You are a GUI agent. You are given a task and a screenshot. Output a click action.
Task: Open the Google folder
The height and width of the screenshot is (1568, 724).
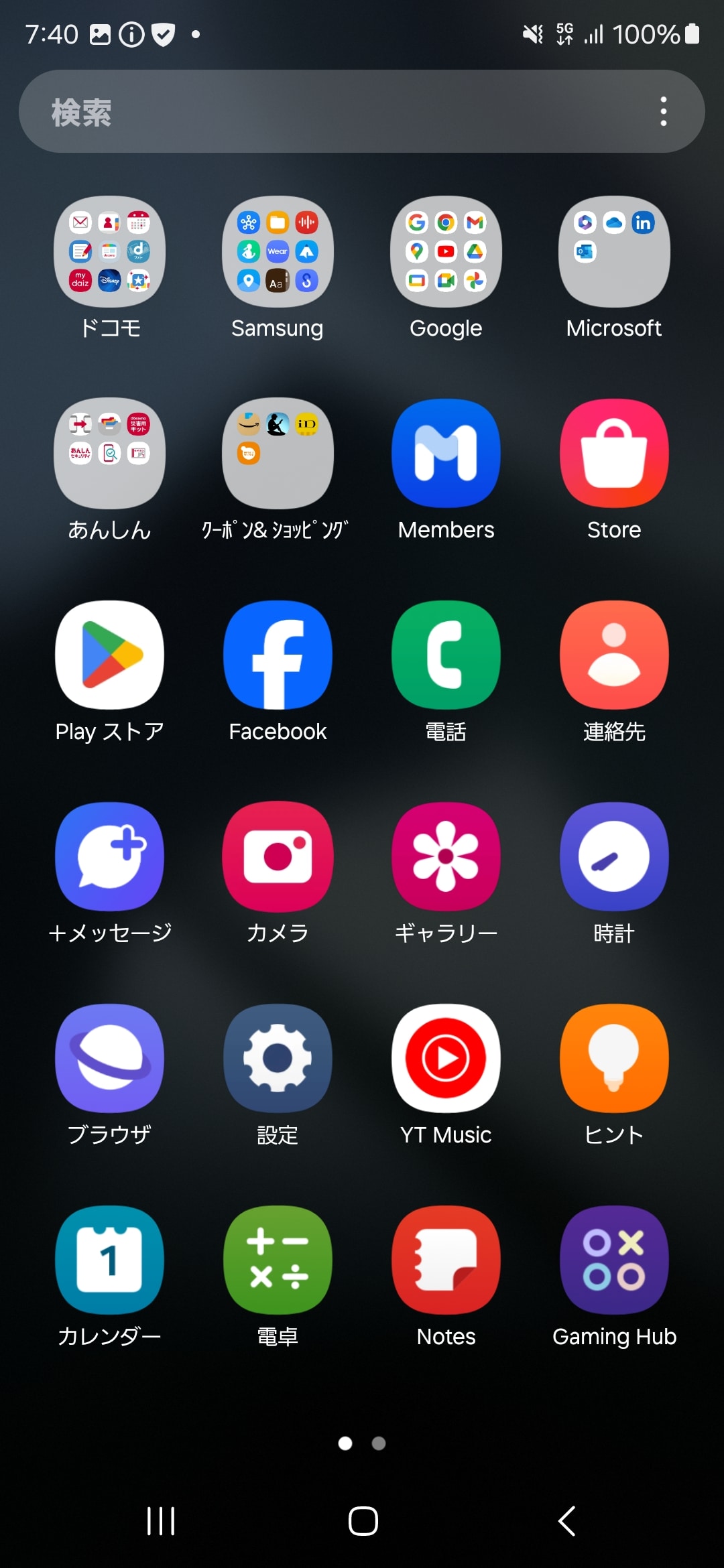coord(446,252)
